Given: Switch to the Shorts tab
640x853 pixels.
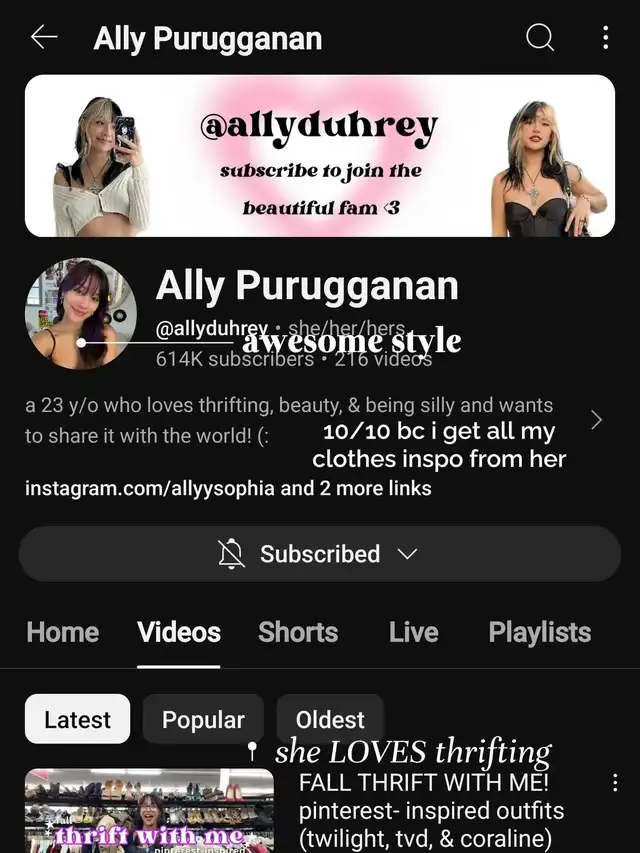Looking at the screenshot, I should (298, 632).
